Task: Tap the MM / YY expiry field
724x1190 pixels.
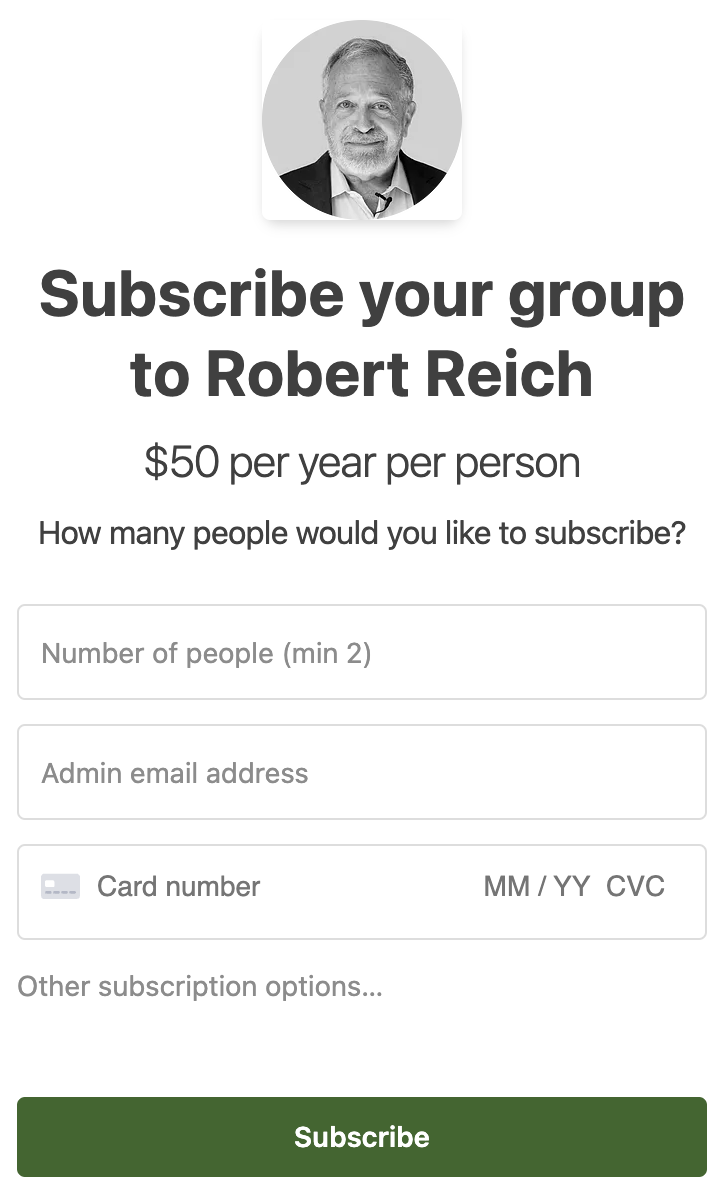Action: 537,886
